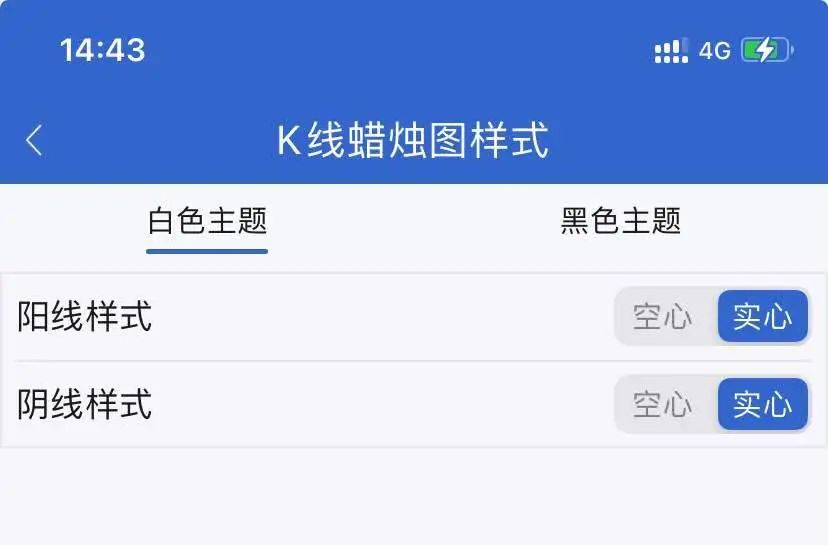Screen dimensions: 828x545
Task: Select the 白色主题 tab
Action: point(207,221)
